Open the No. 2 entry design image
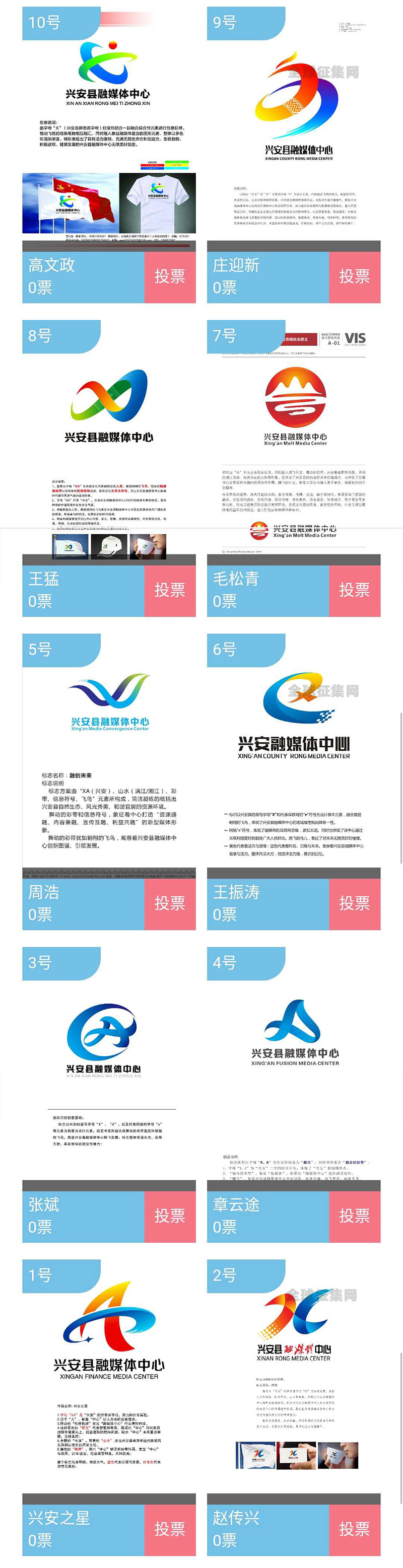Viewport: 403px width, 1568px height. pyautogui.click(x=293, y=1388)
